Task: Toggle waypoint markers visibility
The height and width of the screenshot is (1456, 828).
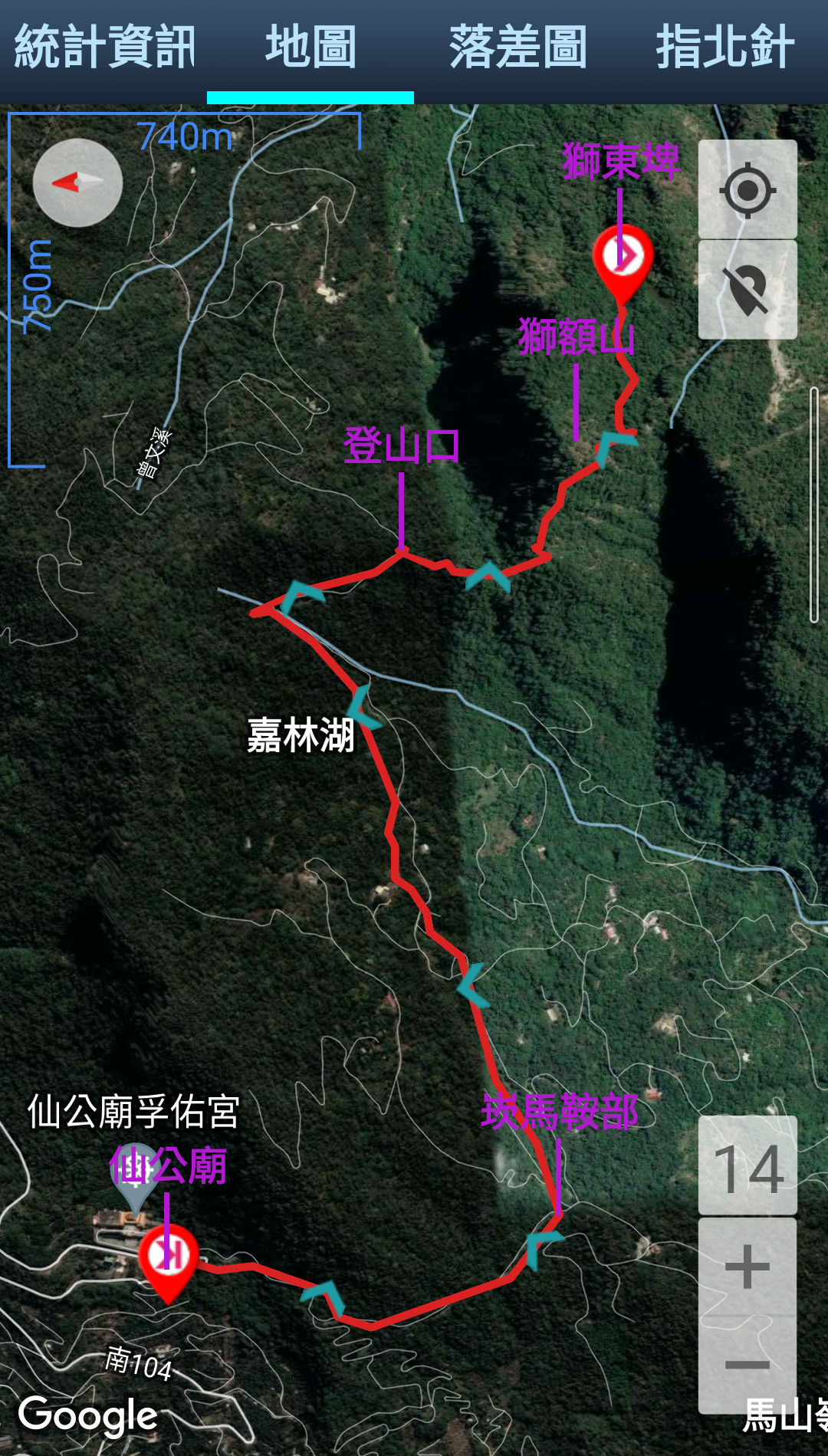Action: (747, 290)
